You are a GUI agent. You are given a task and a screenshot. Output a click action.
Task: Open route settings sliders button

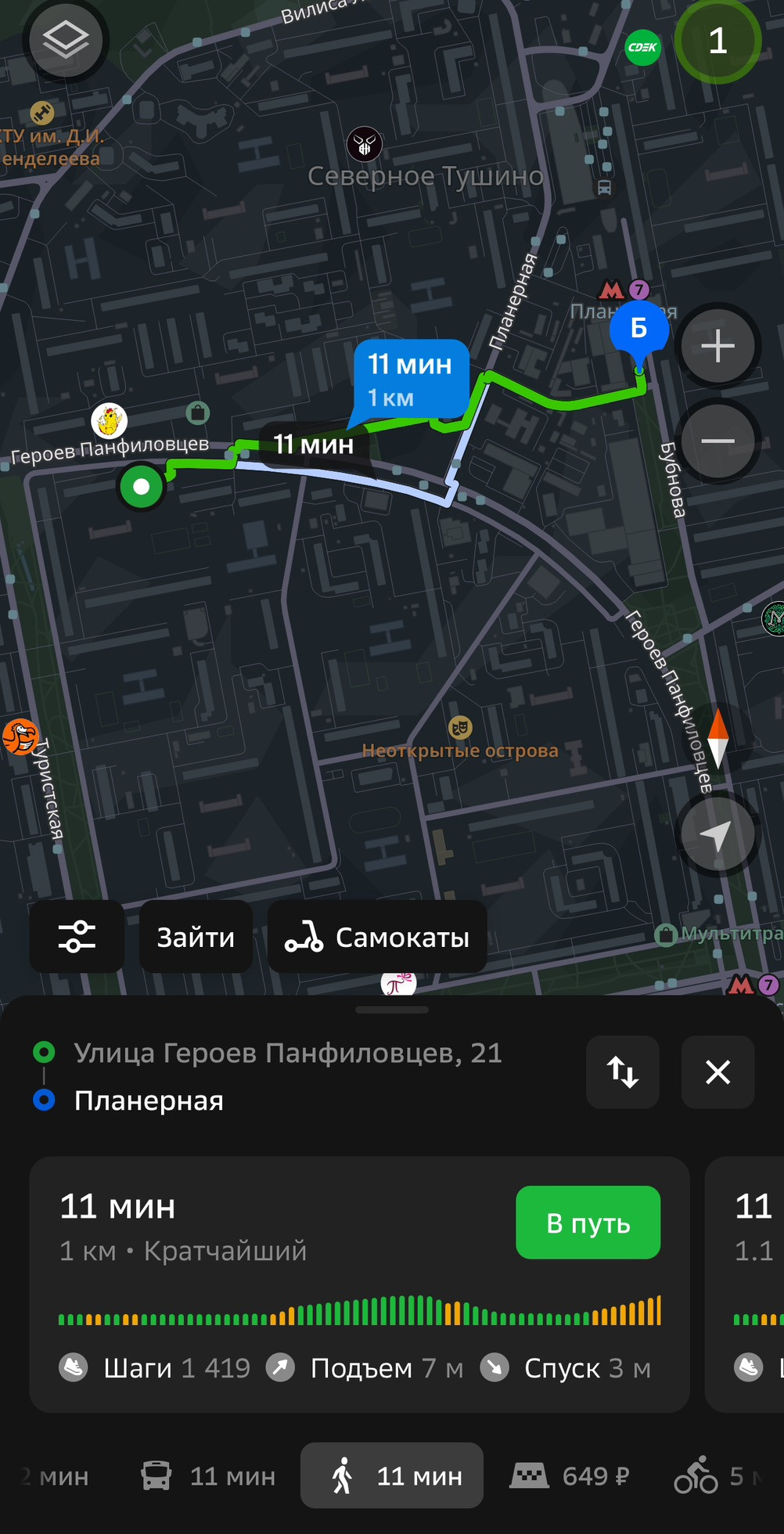[77, 936]
